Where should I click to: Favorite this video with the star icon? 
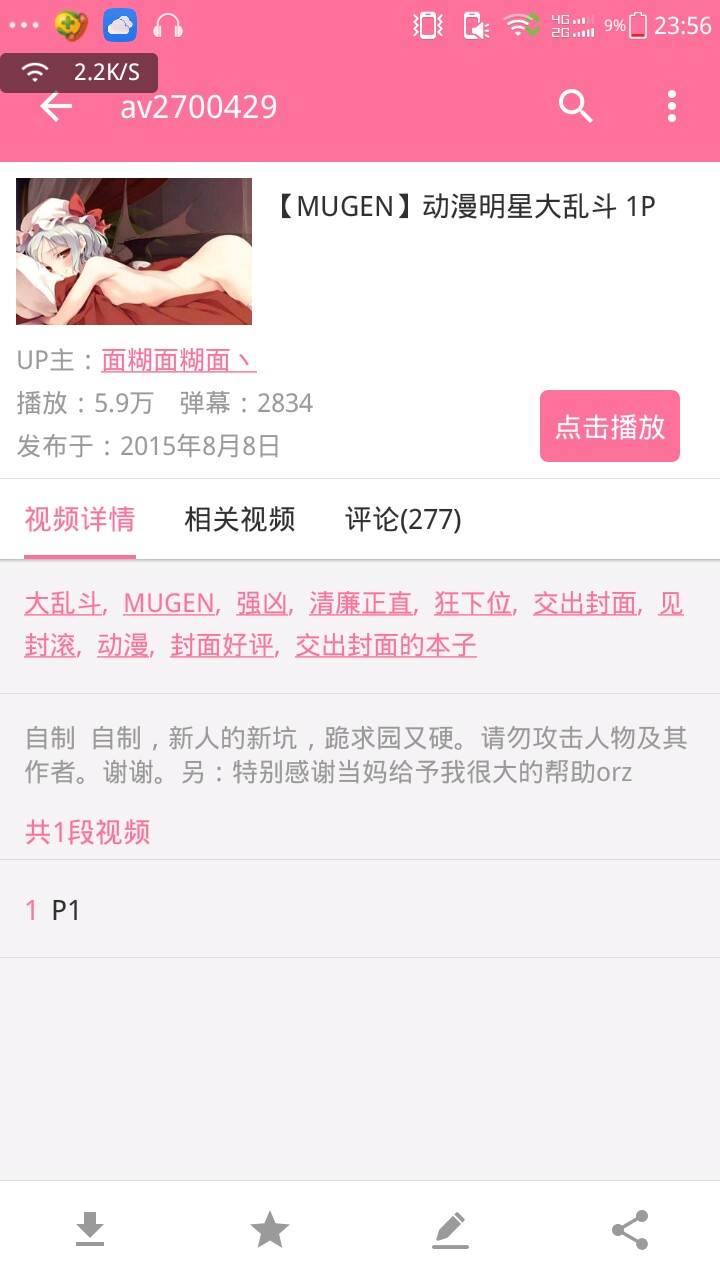pyautogui.click(x=270, y=1230)
